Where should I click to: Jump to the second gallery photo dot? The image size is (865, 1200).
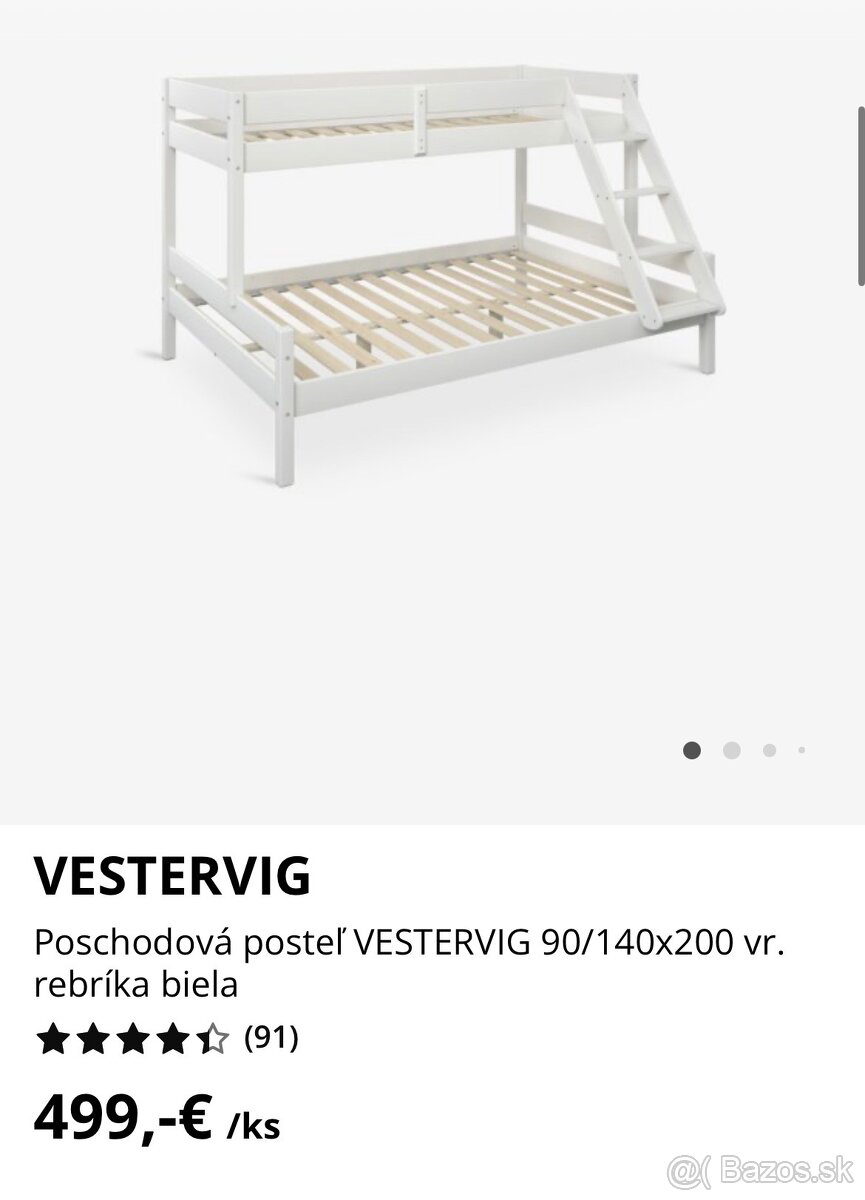tap(731, 750)
